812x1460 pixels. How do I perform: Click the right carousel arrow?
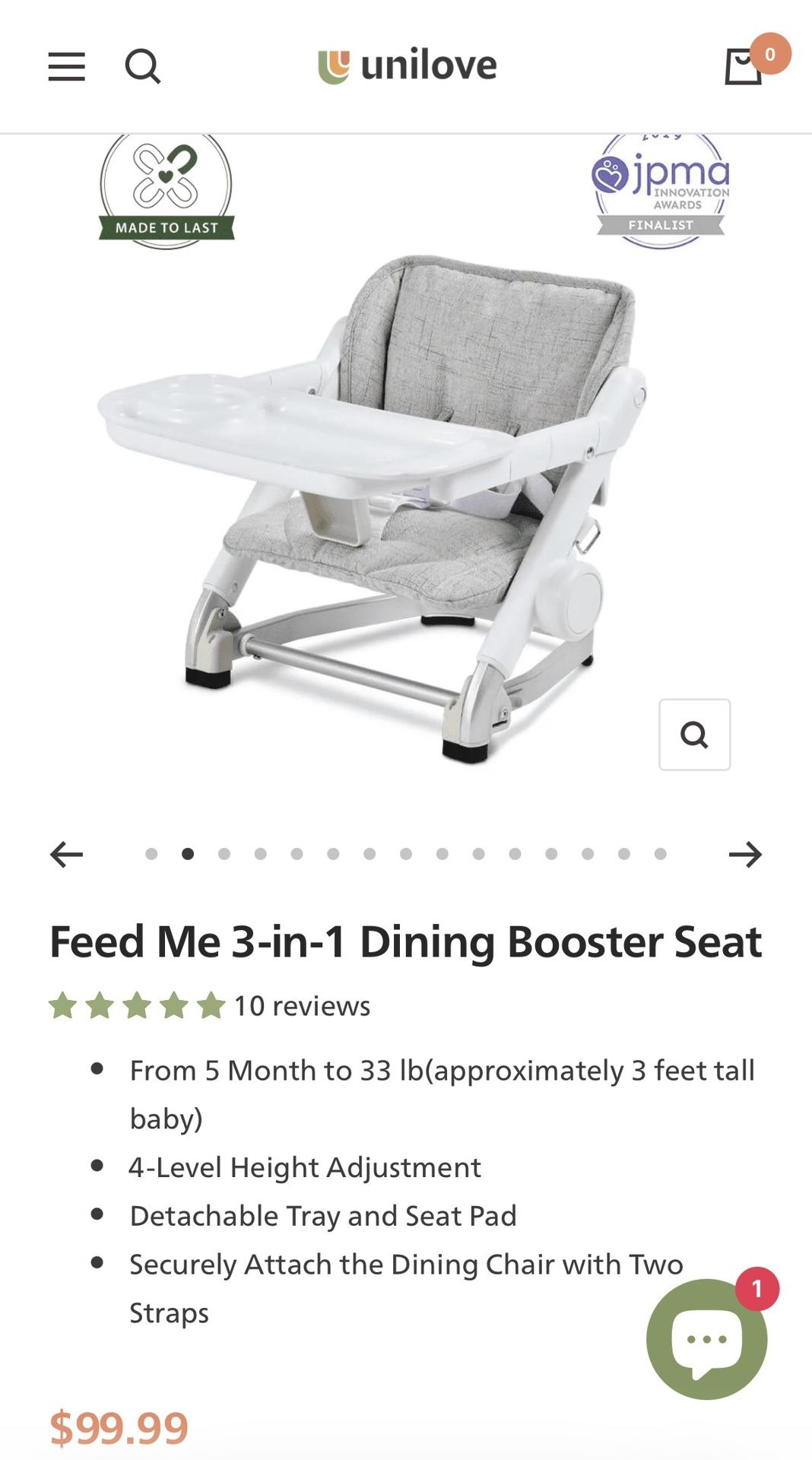point(746,854)
